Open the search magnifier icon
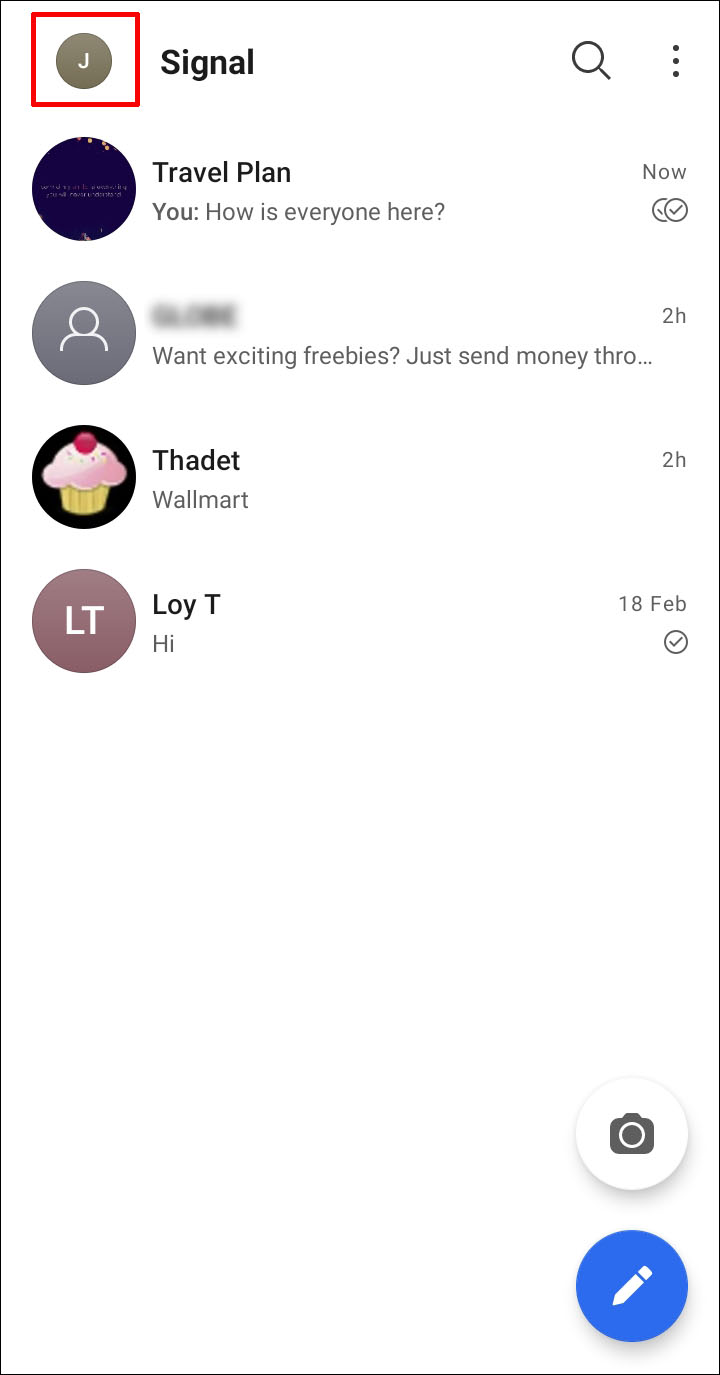720x1375 pixels. [x=591, y=61]
